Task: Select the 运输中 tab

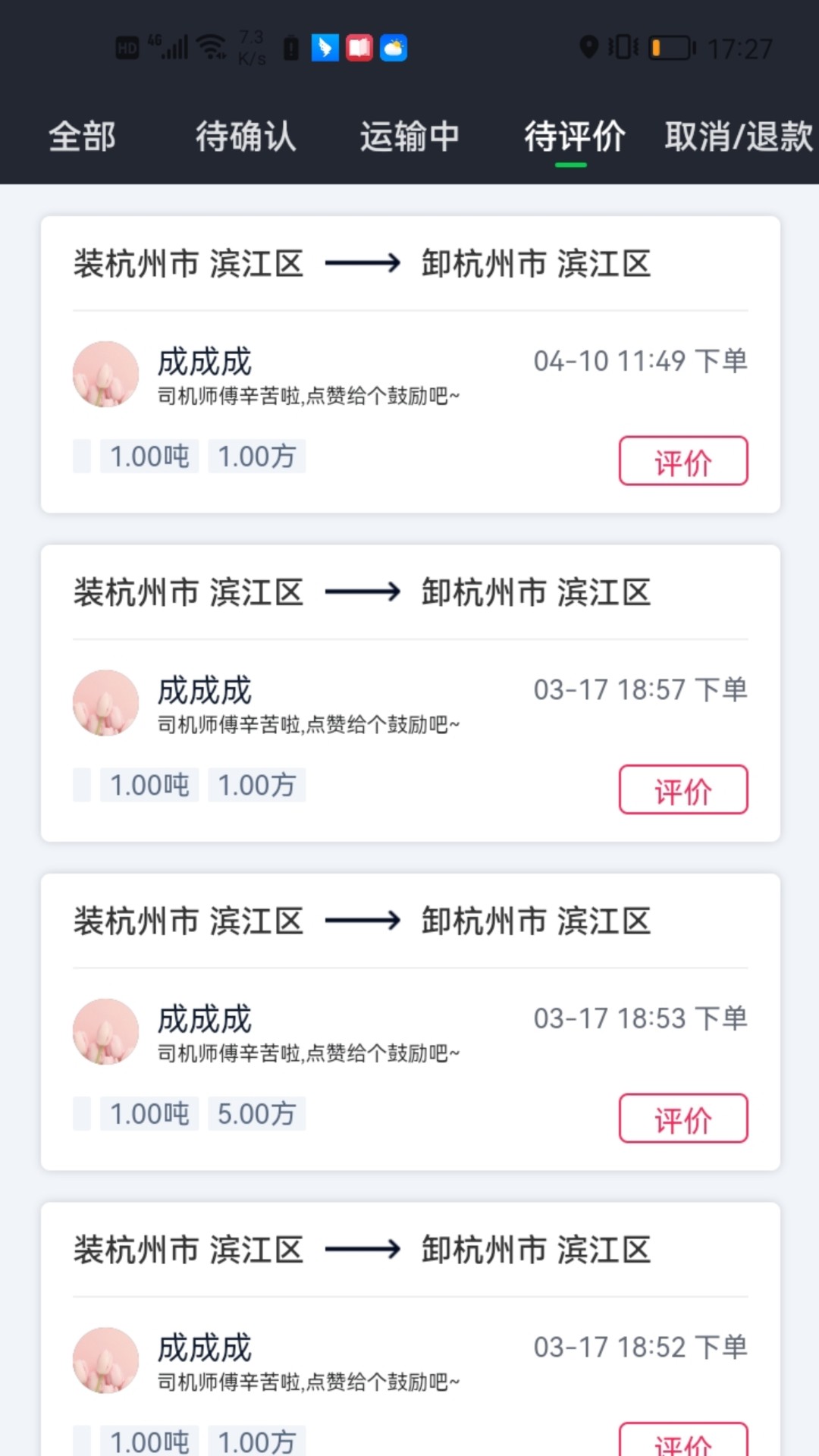Action: click(409, 138)
